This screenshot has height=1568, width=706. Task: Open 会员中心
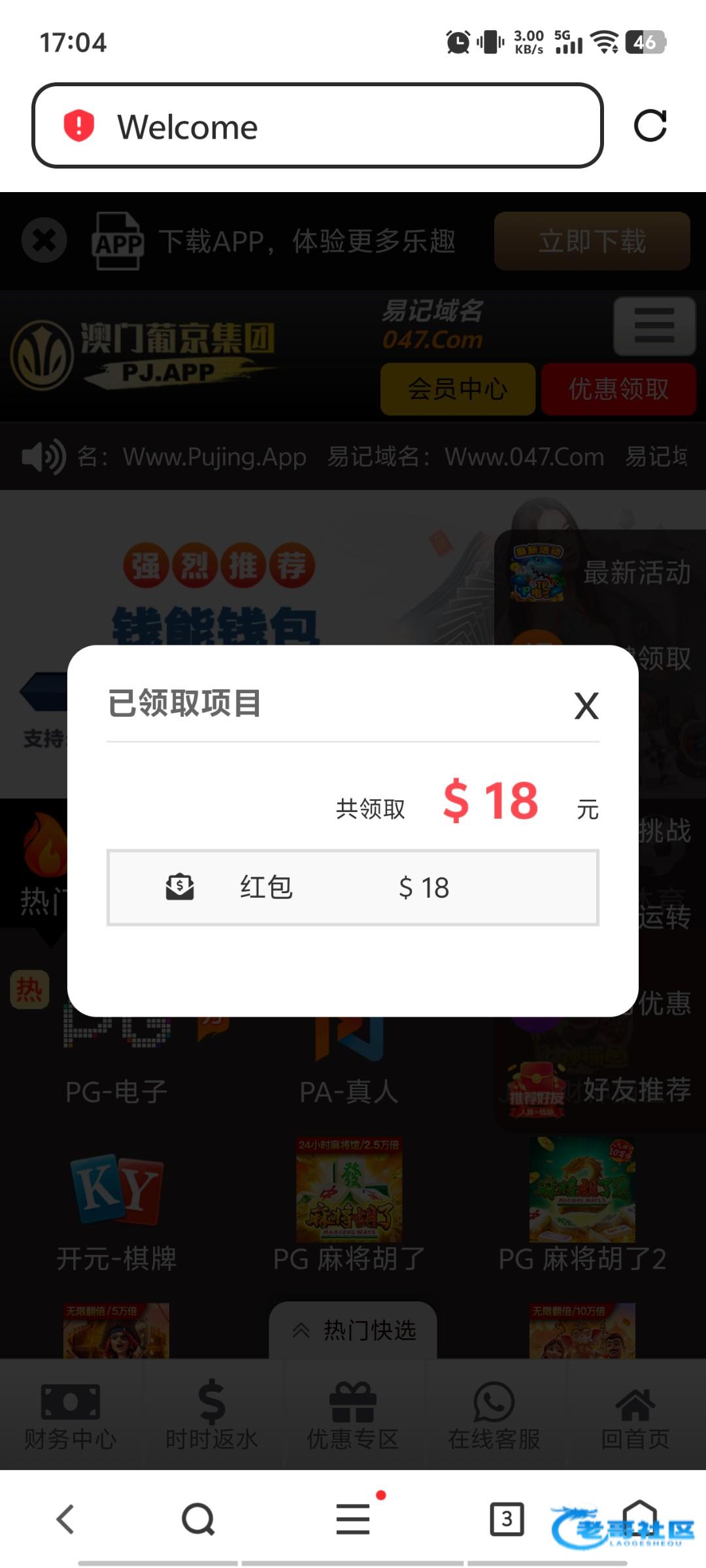tap(458, 389)
